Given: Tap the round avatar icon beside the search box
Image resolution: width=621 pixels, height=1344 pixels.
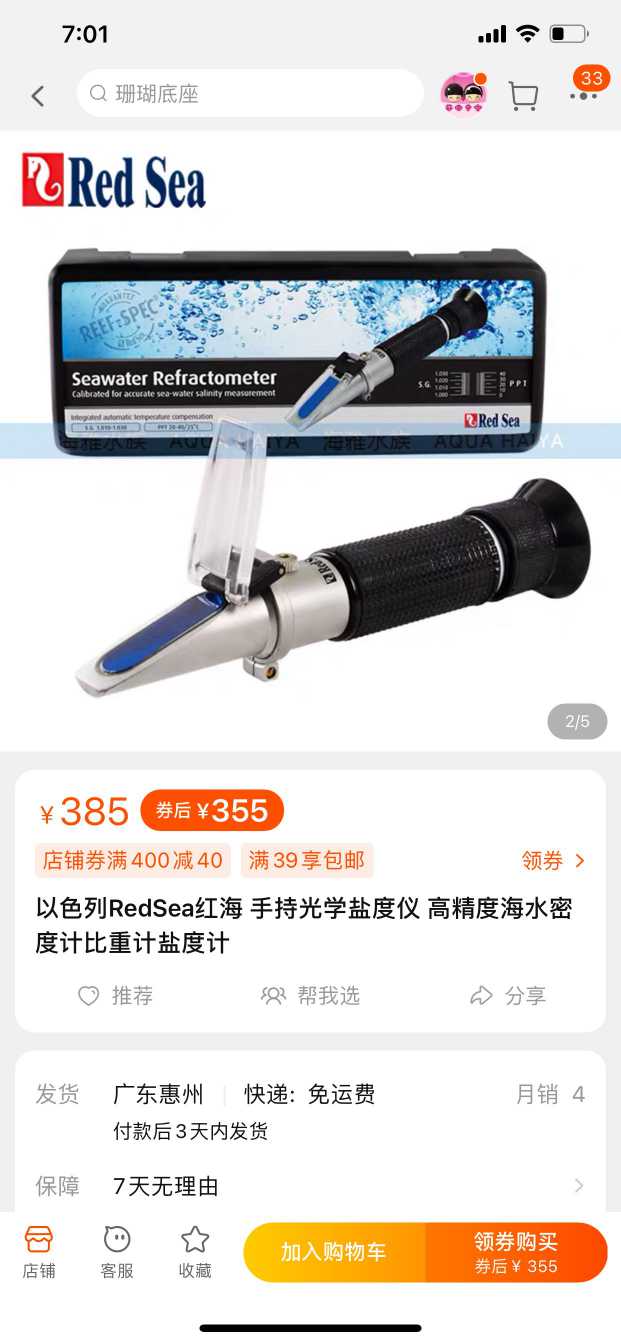Looking at the screenshot, I should 463,94.
